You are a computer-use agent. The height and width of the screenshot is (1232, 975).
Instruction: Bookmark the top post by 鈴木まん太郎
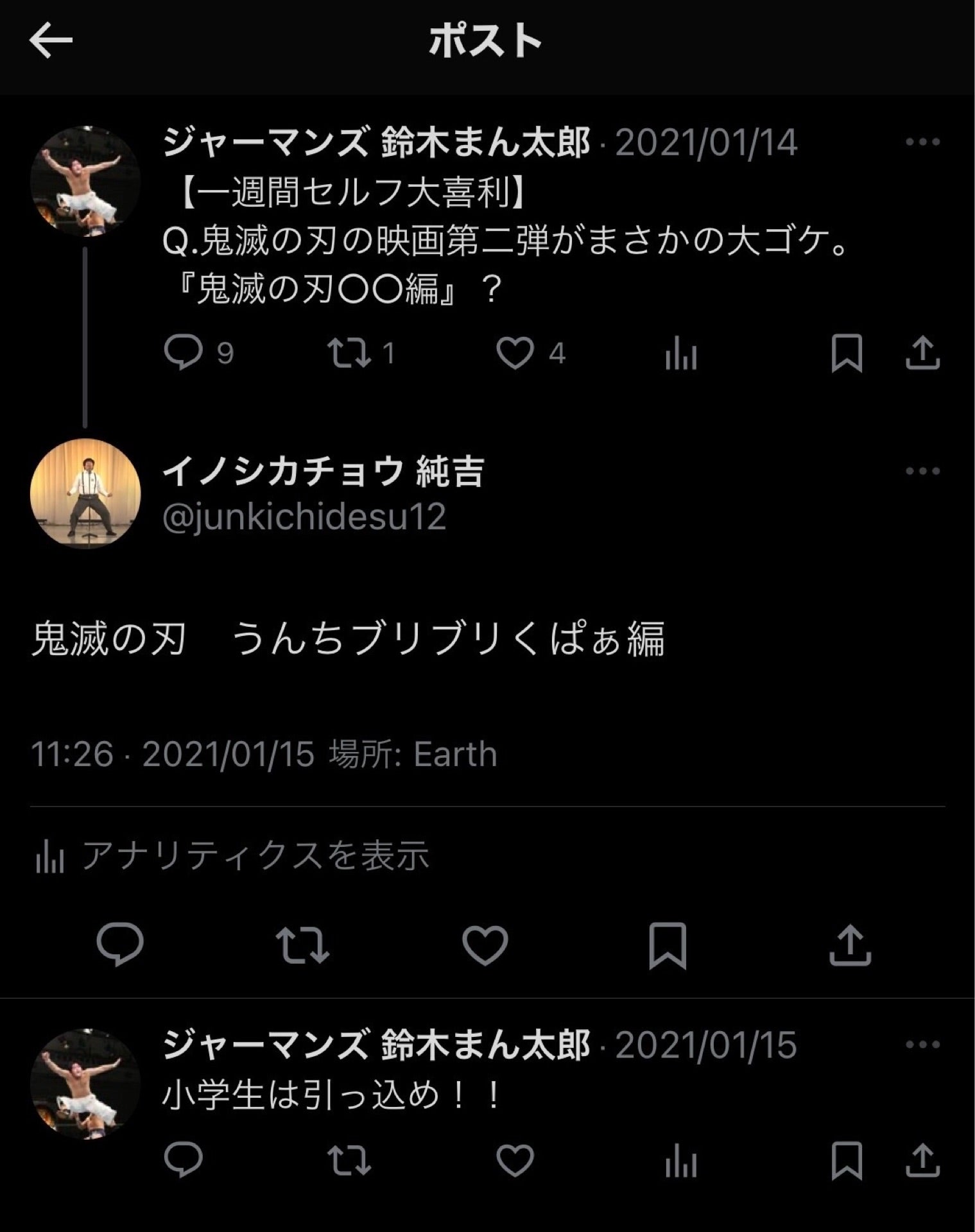[848, 351]
